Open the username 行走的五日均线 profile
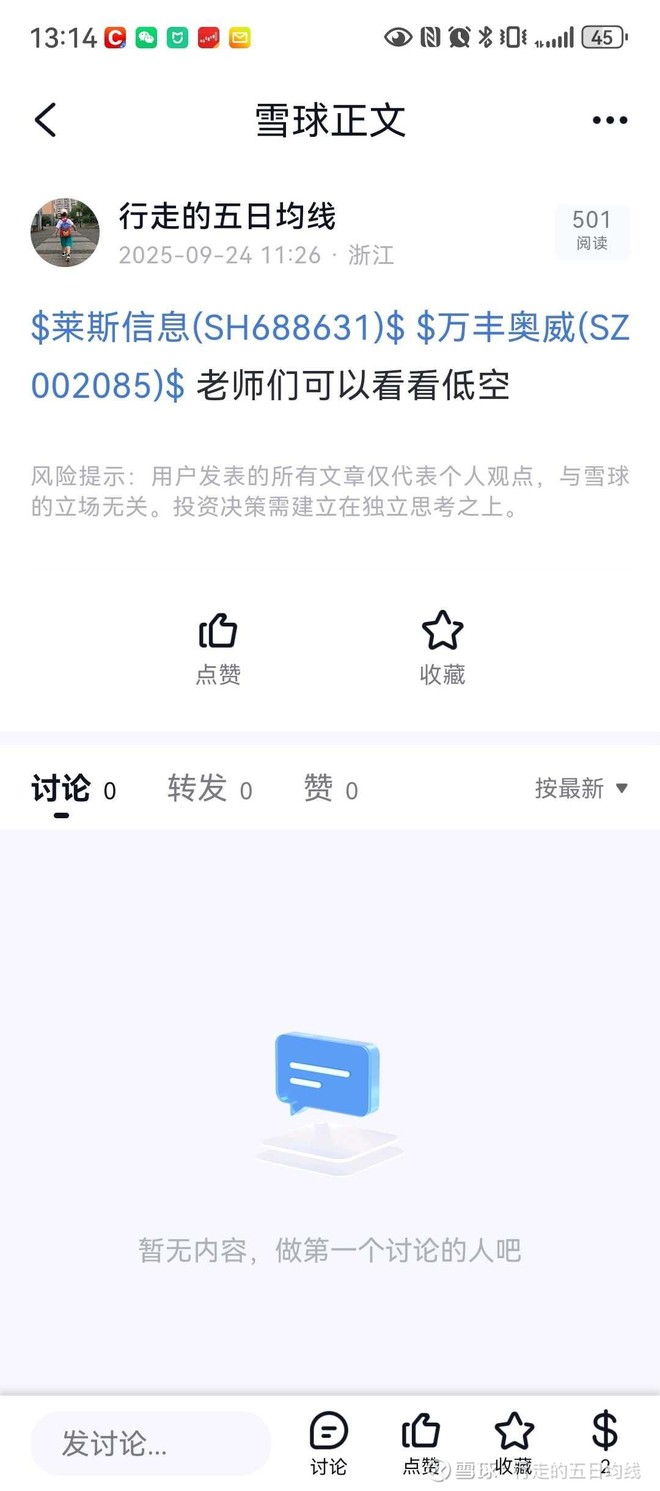 (227, 215)
